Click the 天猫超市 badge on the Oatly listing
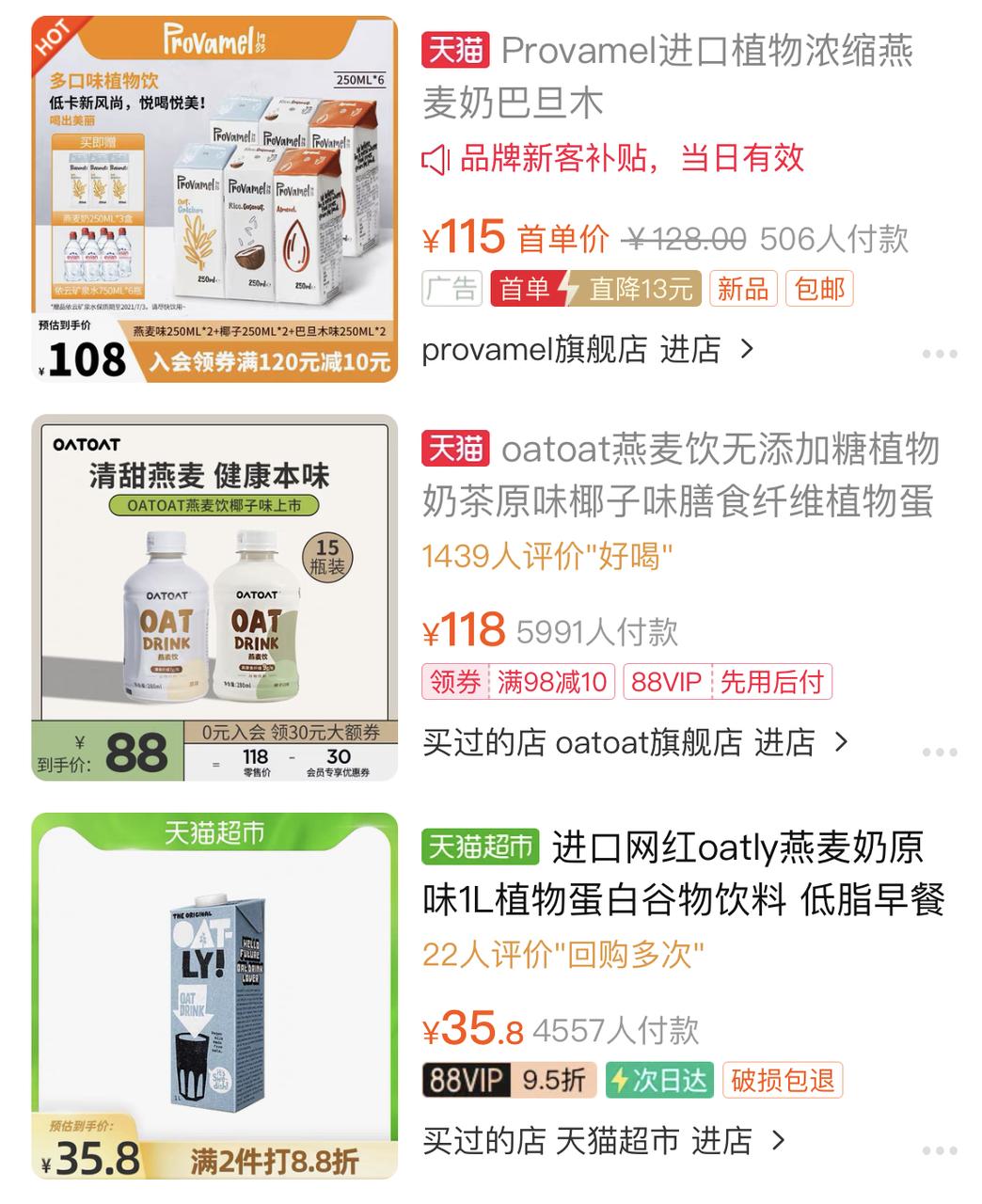Image resolution: width=982 pixels, height=1204 pixels. click(481, 845)
